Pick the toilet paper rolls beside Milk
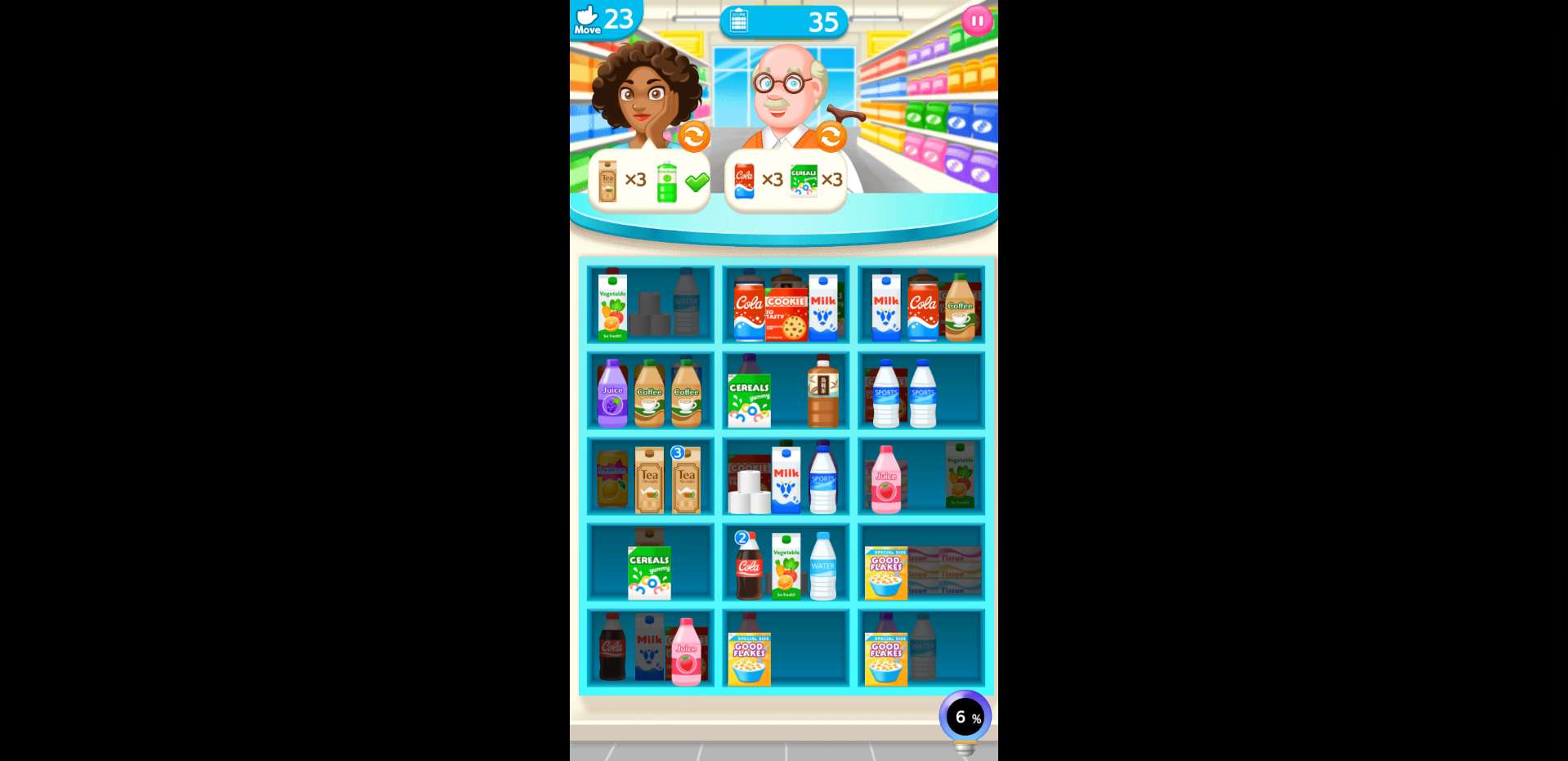 (748, 490)
